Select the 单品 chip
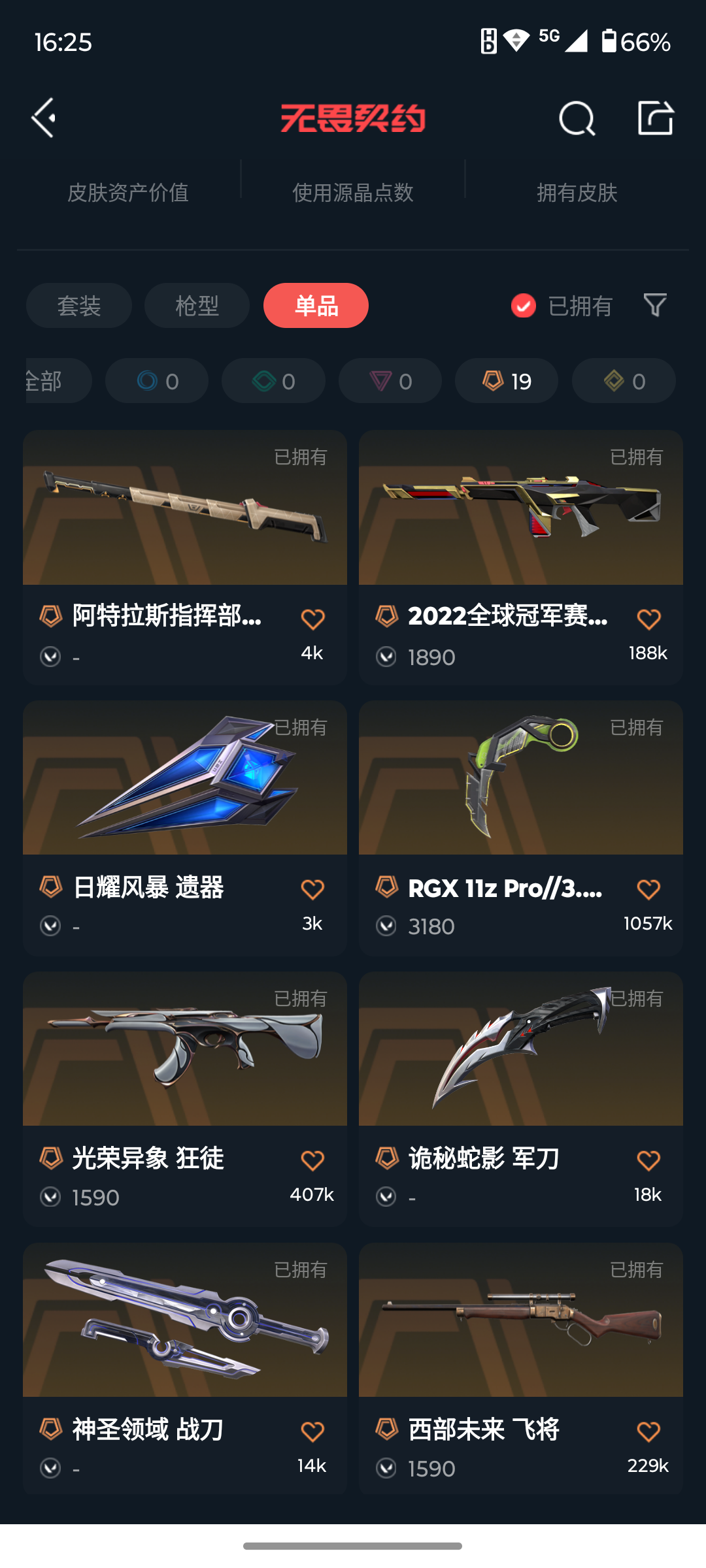The width and height of the screenshot is (706, 1568). [x=316, y=305]
